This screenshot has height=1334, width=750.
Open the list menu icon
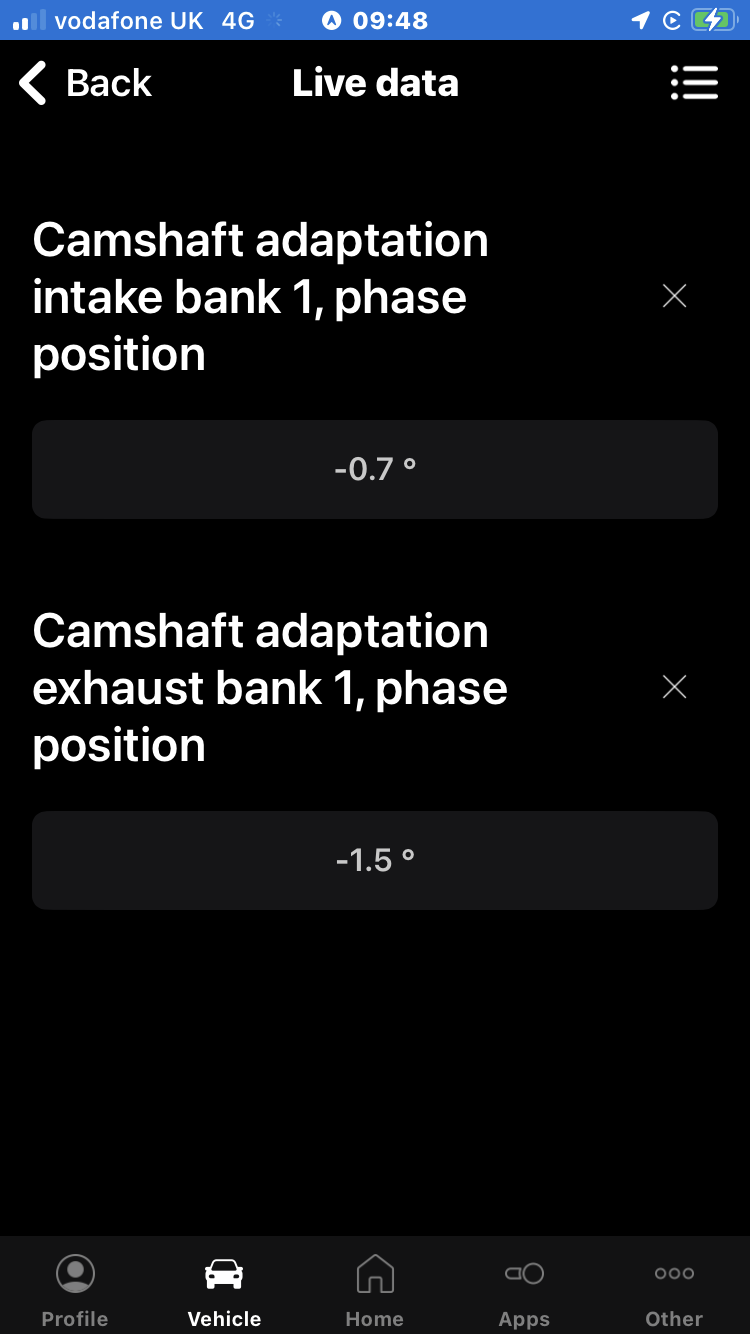pos(694,83)
